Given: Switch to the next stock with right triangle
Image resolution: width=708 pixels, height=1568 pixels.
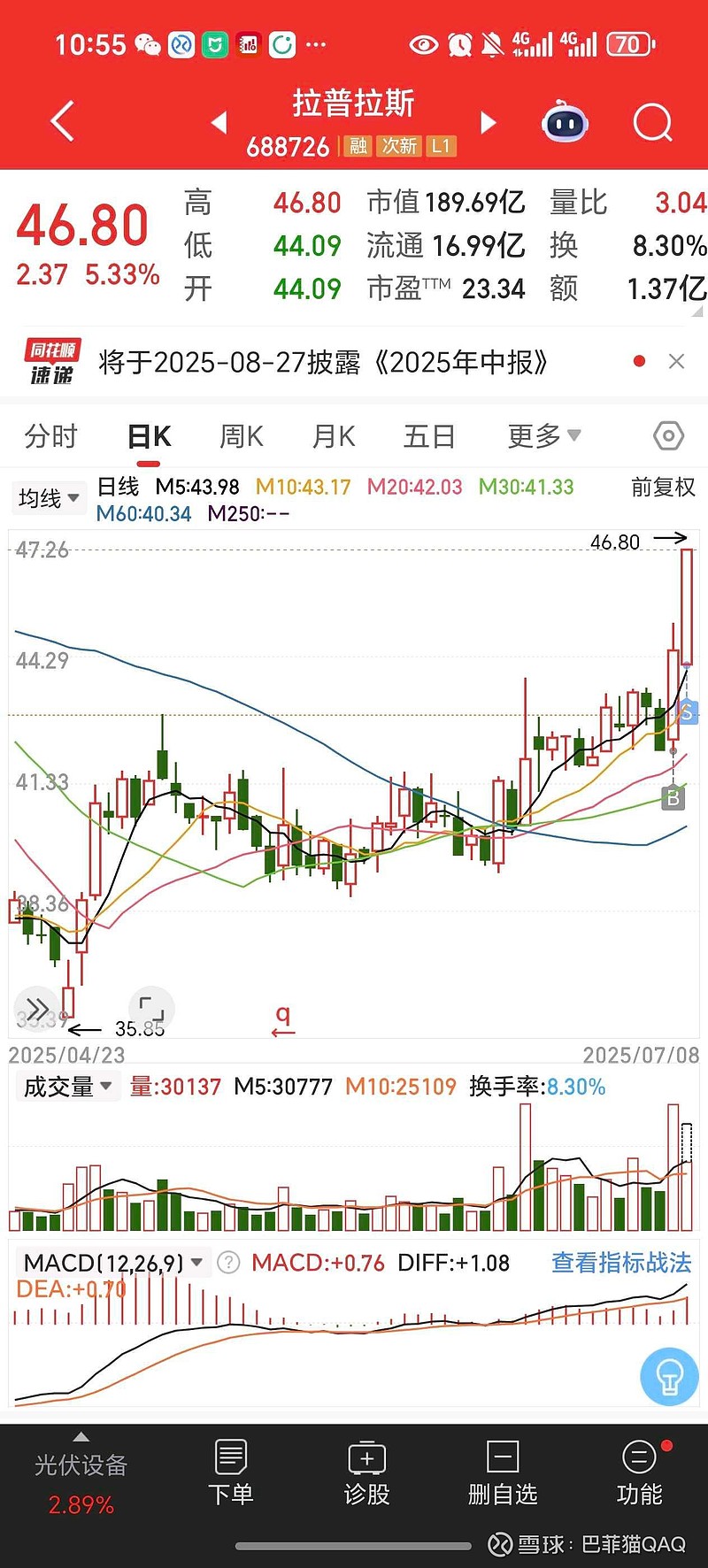Looking at the screenshot, I should pos(488,123).
